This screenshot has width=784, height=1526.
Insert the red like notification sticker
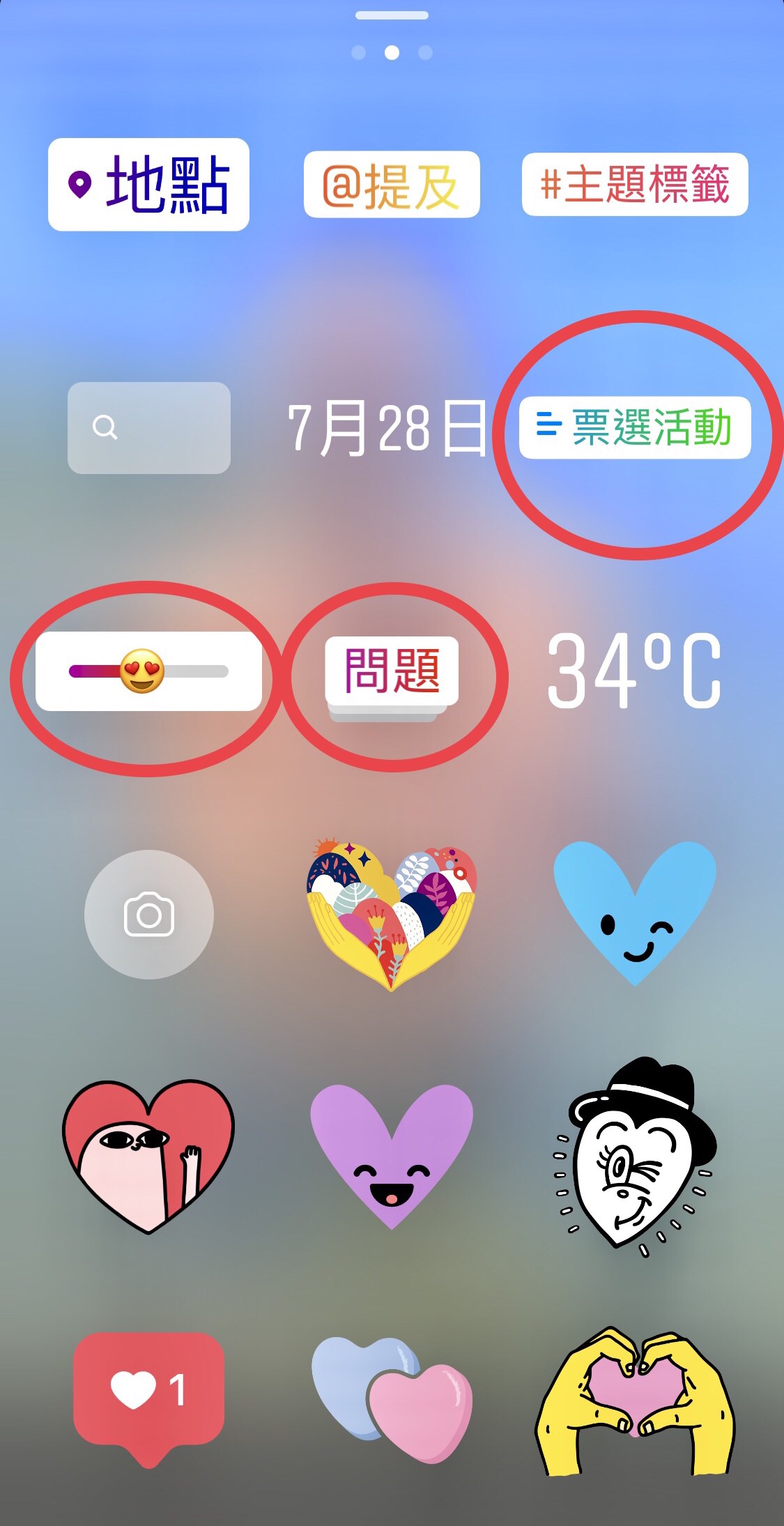[x=148, y=1394]
